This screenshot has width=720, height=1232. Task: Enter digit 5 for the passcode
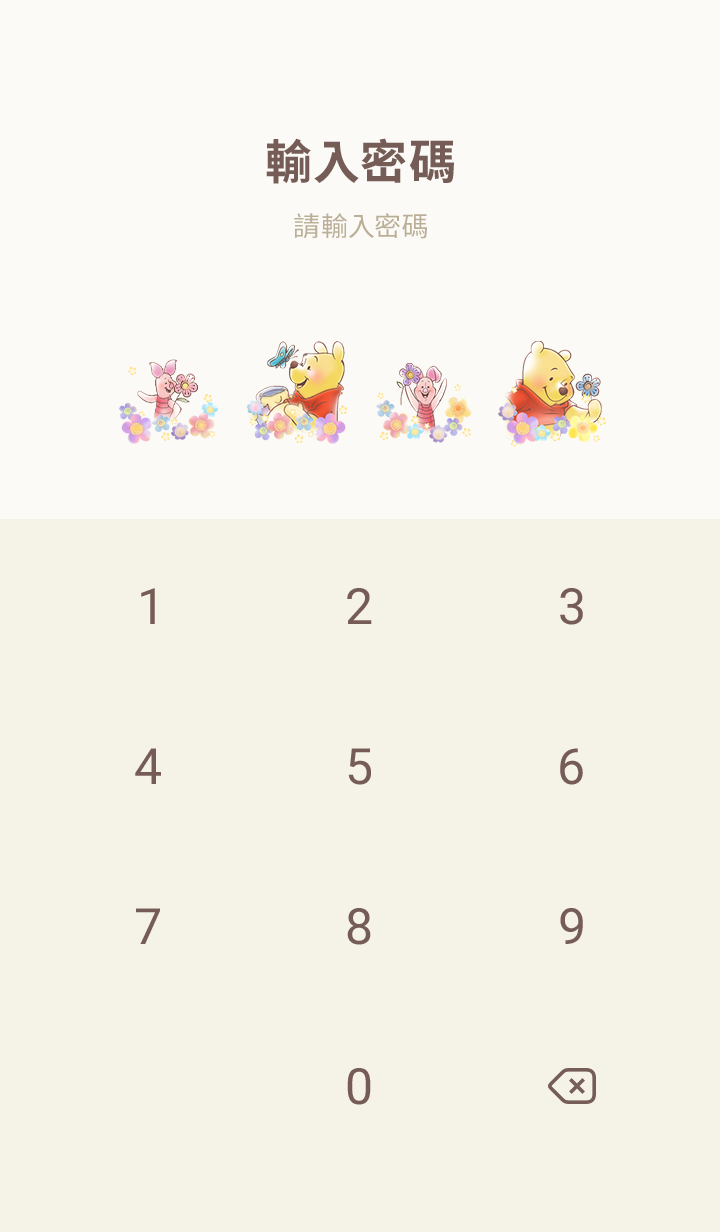click(x=359, y=767)
